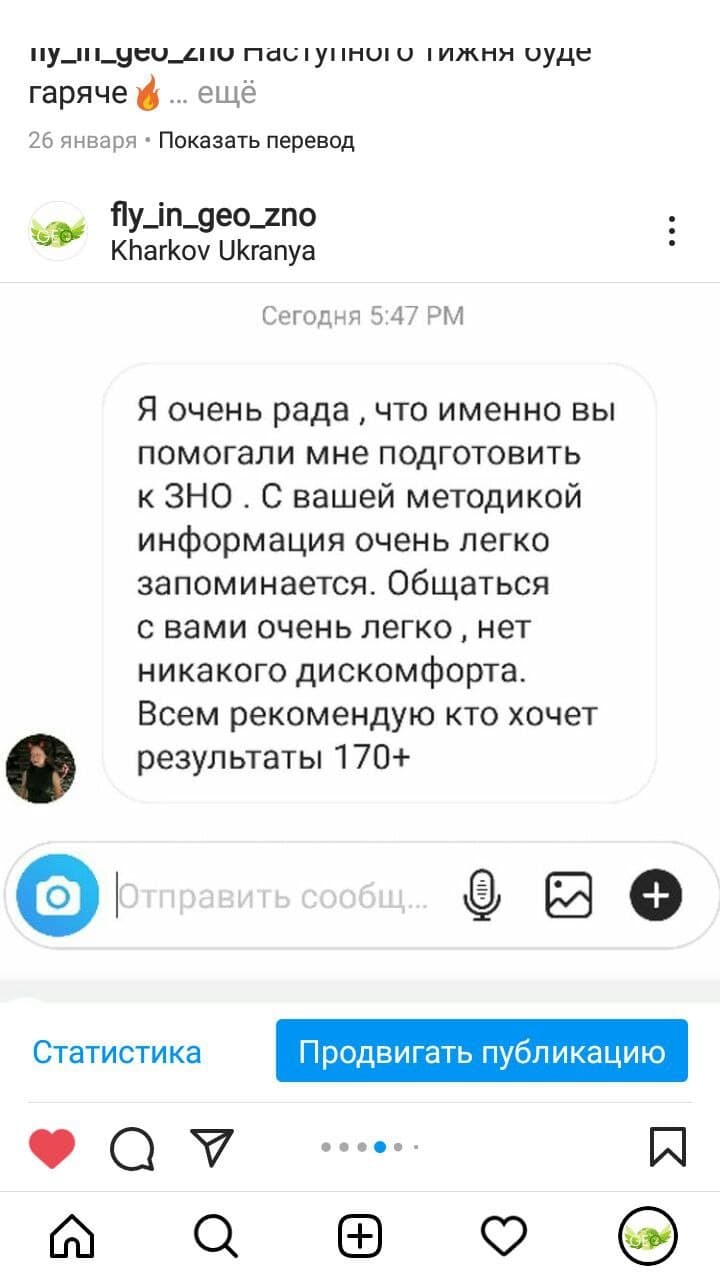Image resolution: width=720 pixels, height=1280 pixels.
Task: Open the fly_in_geo_zno profile from the post header
Action: point(213,214)
